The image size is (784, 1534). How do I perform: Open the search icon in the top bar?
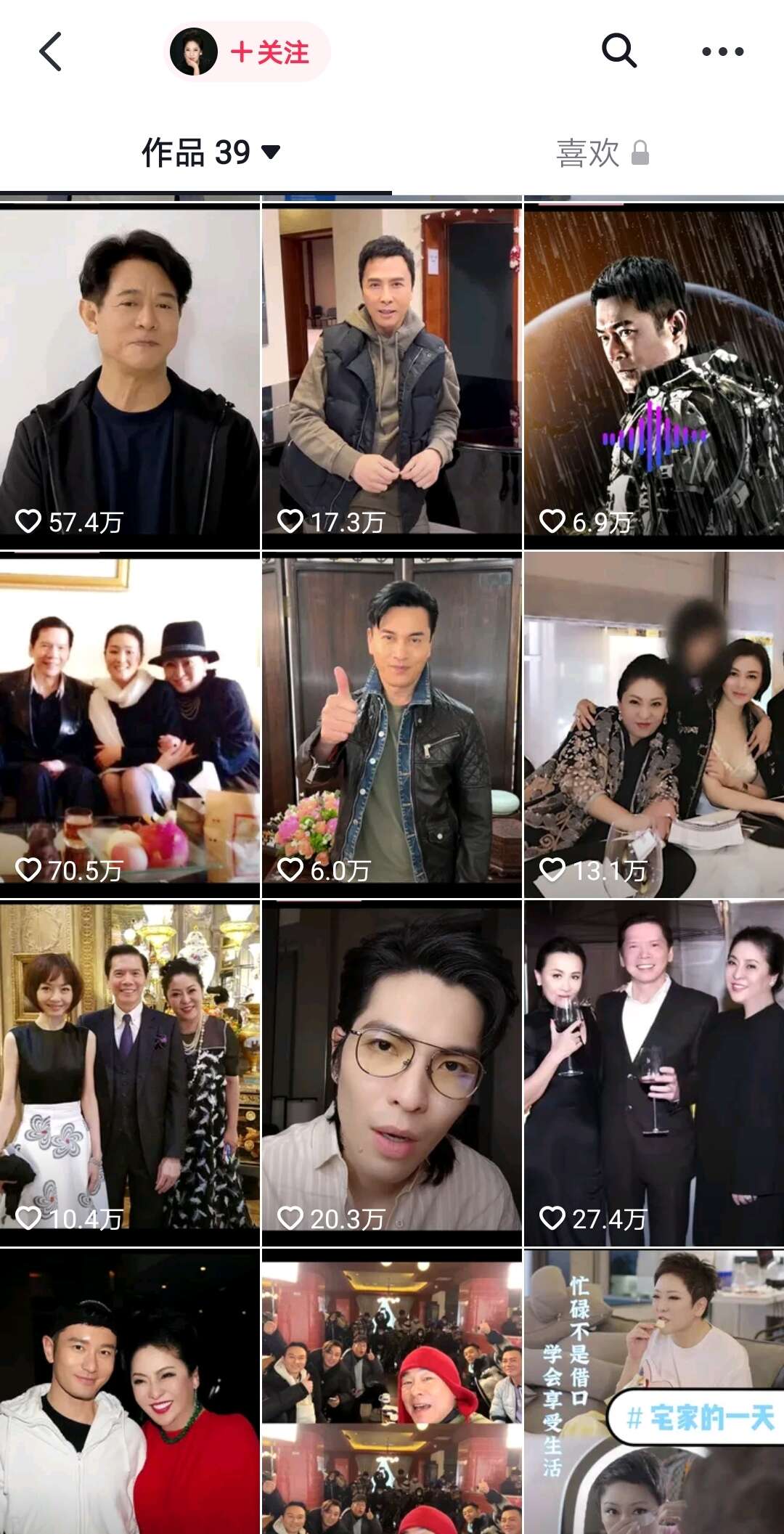(x=619, y=52)
